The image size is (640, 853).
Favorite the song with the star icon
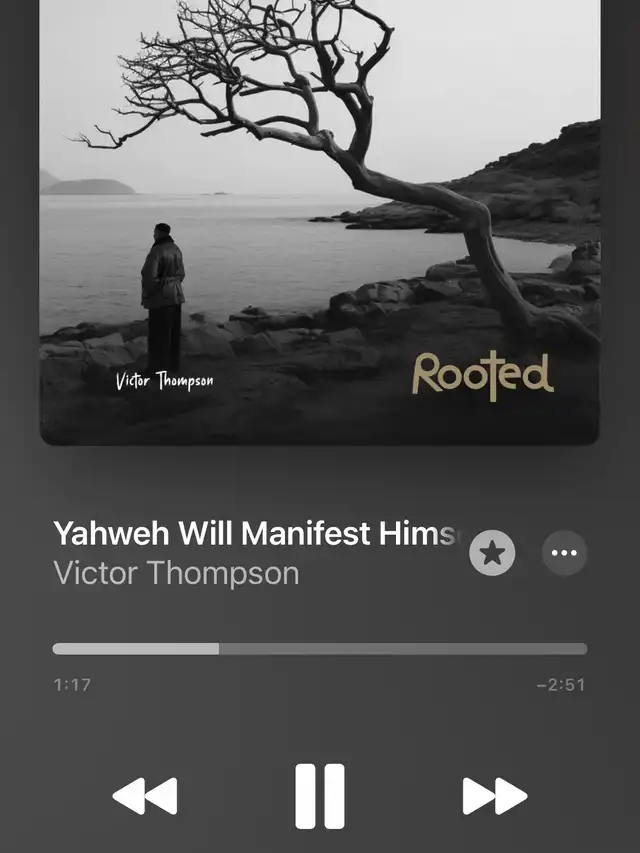point(492,553)
